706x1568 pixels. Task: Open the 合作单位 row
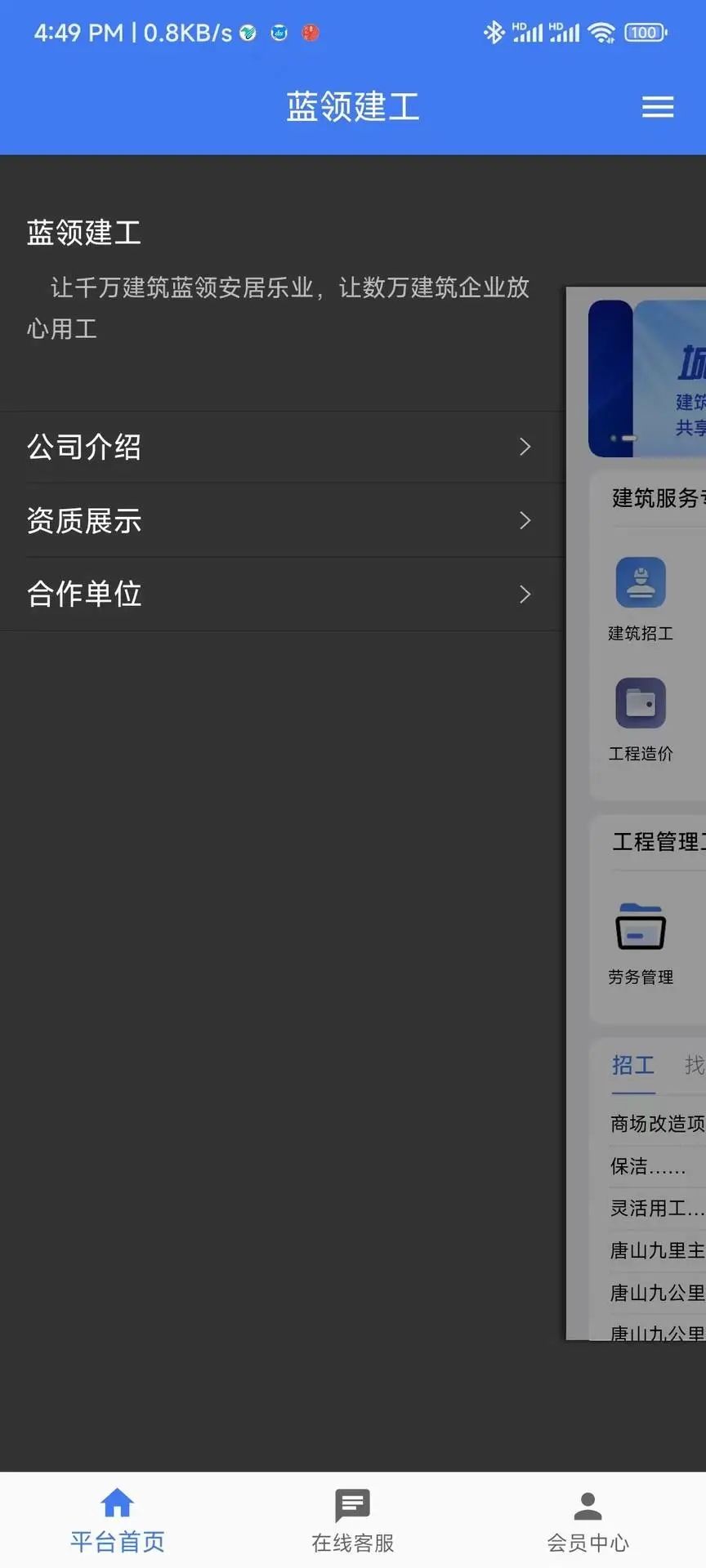[x=278, y=594]
